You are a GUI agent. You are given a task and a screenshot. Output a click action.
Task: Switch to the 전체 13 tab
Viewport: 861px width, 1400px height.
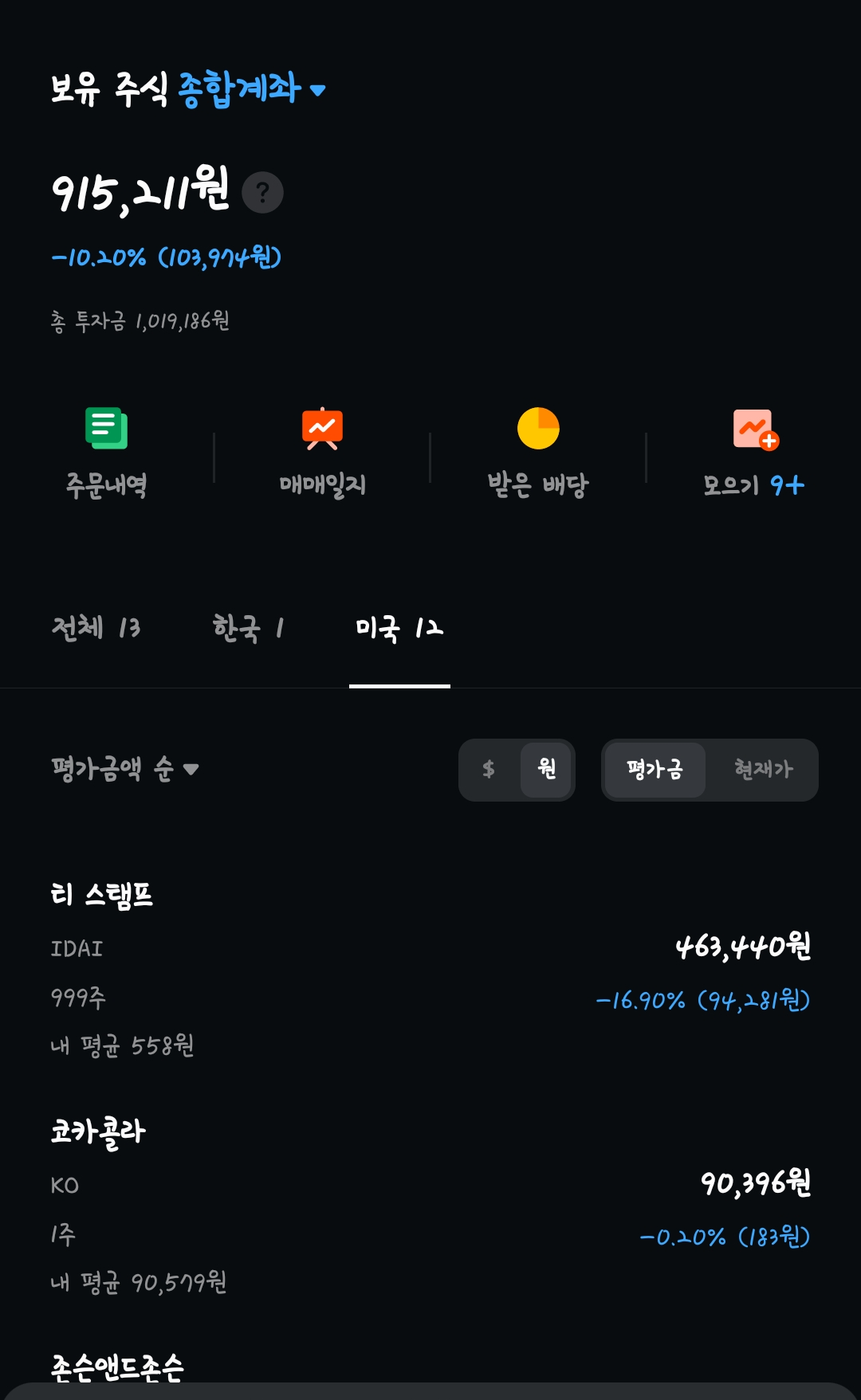[x=96, y=628]
